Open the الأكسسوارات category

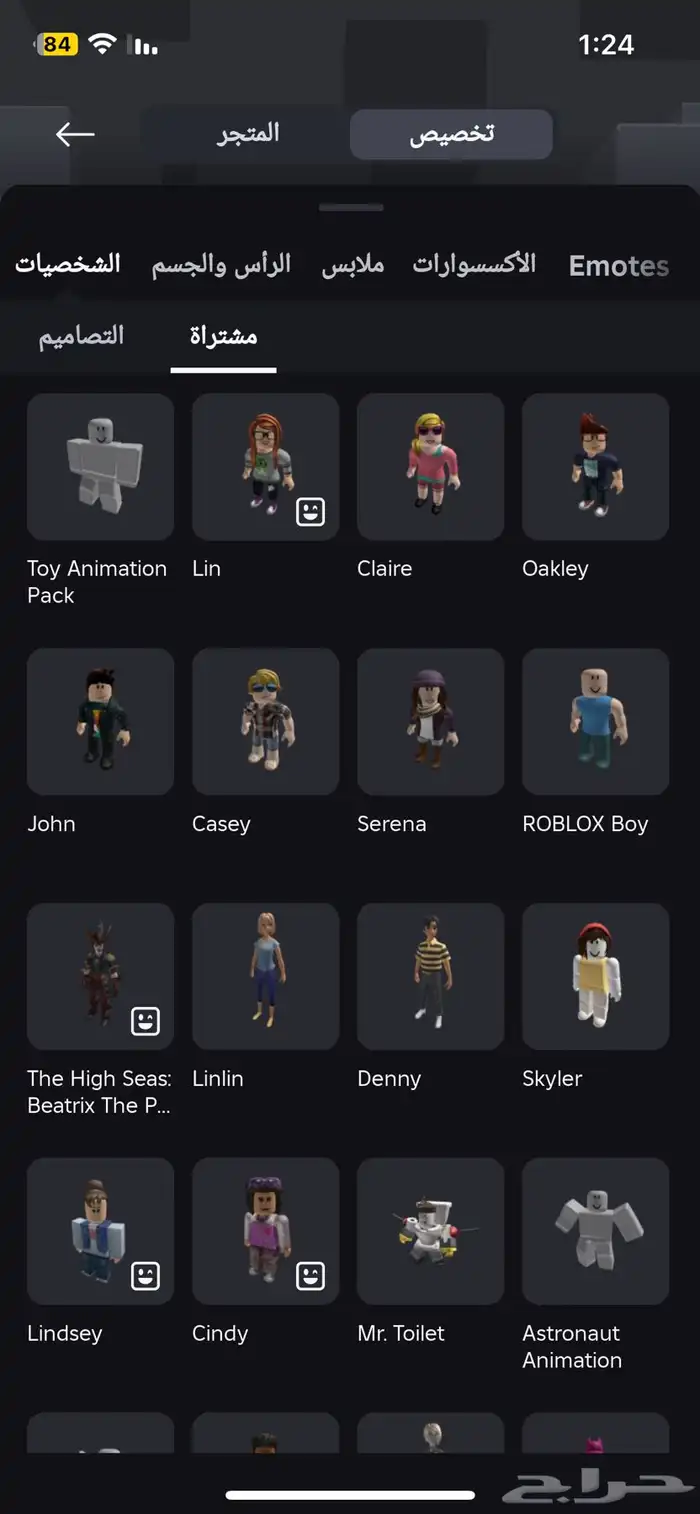pyautogui.click(x=474, y=264)
